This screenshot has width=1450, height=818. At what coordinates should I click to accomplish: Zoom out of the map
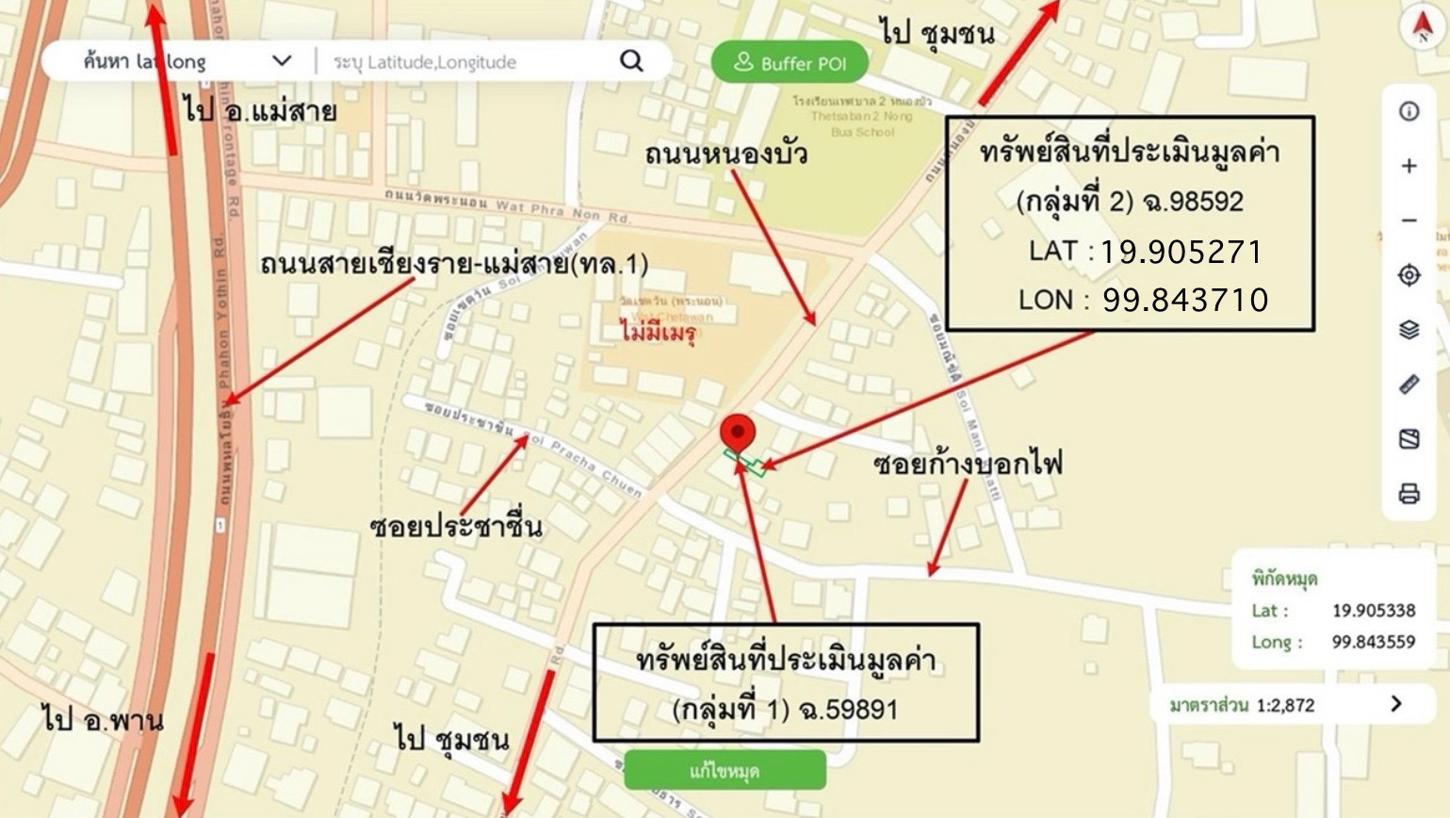coord(1409,221)
